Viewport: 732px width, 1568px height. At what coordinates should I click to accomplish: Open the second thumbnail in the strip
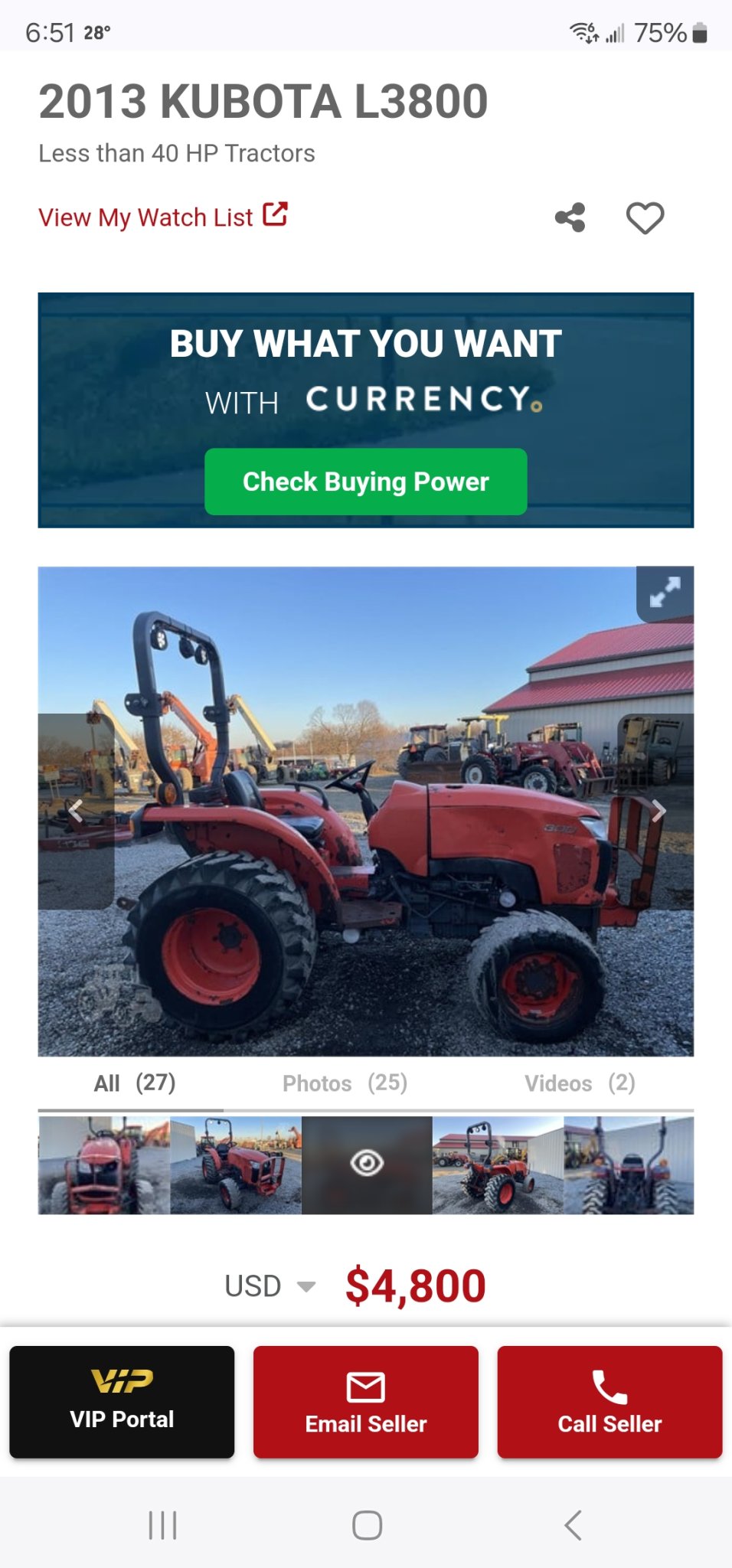[236, 1165]
